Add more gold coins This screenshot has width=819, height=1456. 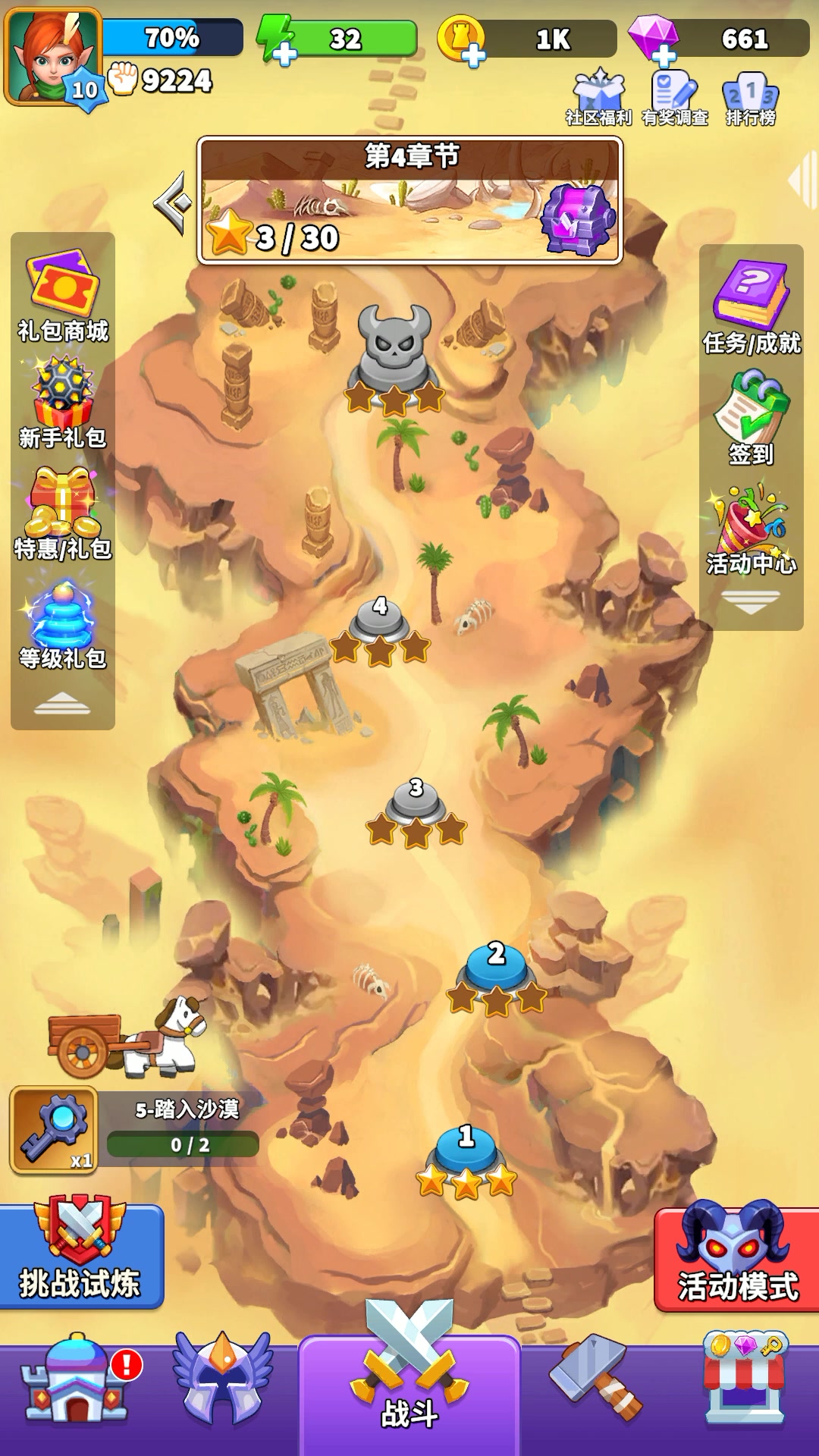pyautogui.click(x=473, y=53)
